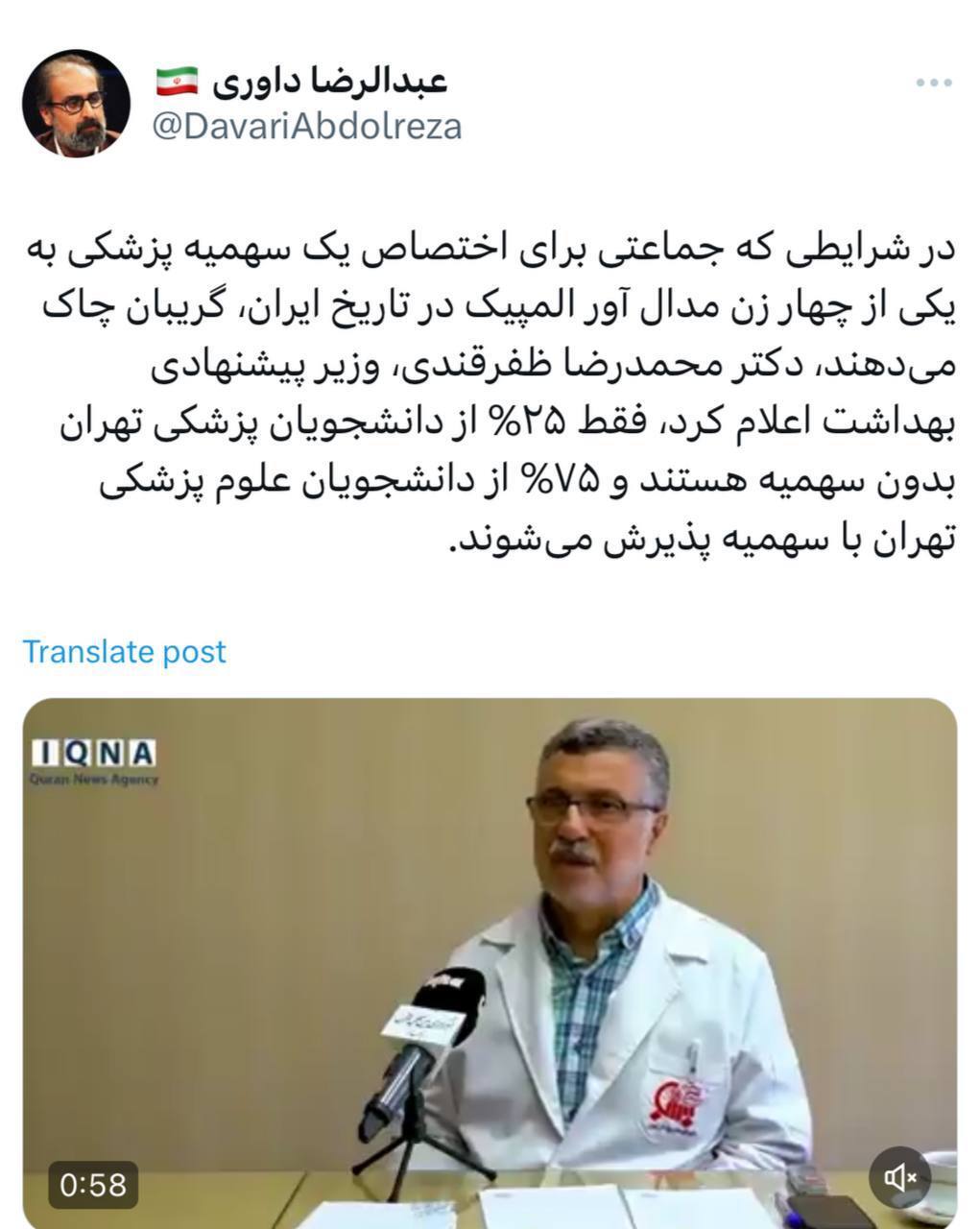Unmute the video with the speaker icon
Image resolution: width=980 pixels, height=1229 pixels.
899,1176
